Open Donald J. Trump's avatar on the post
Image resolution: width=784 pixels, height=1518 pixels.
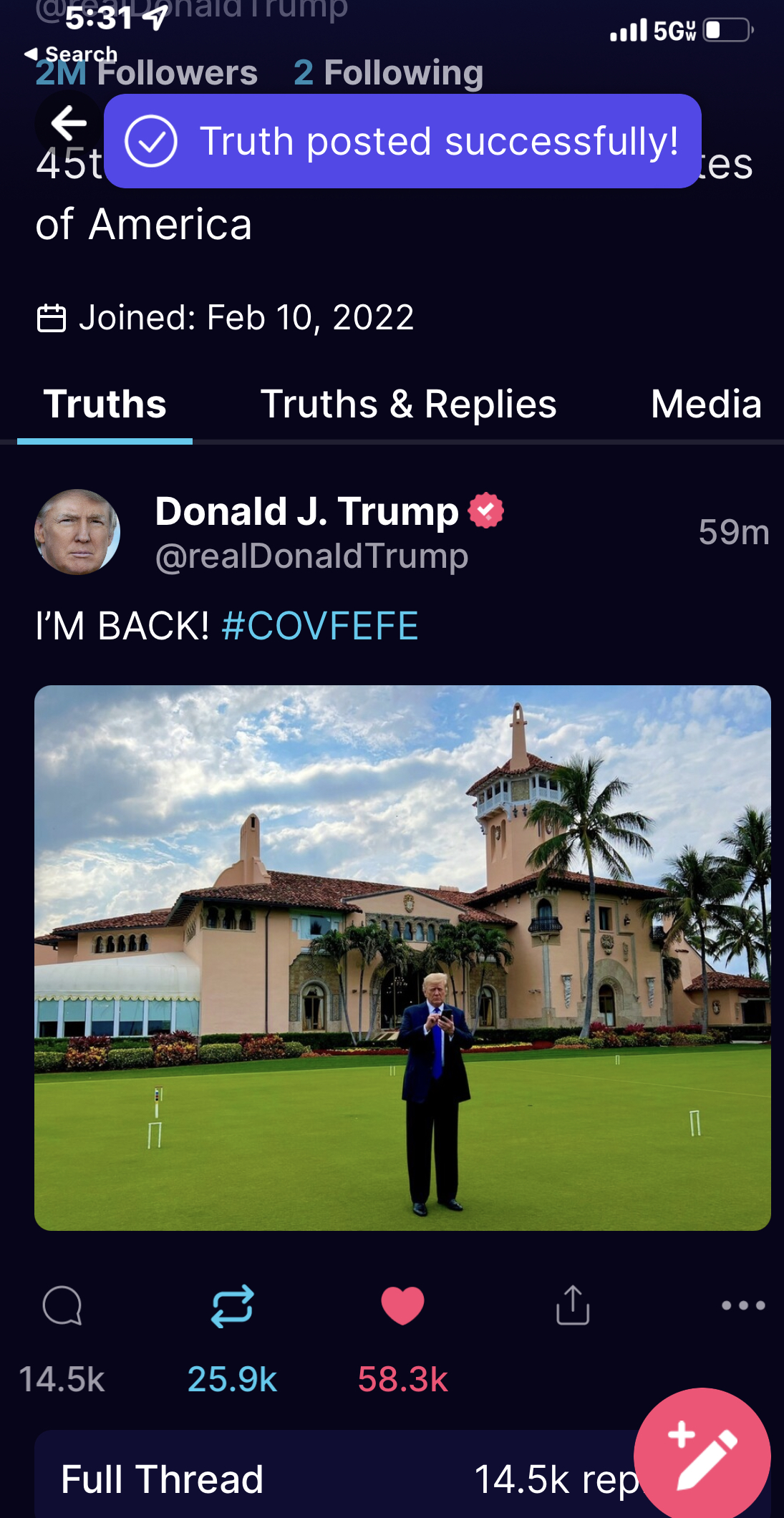[x=77, y=532]
